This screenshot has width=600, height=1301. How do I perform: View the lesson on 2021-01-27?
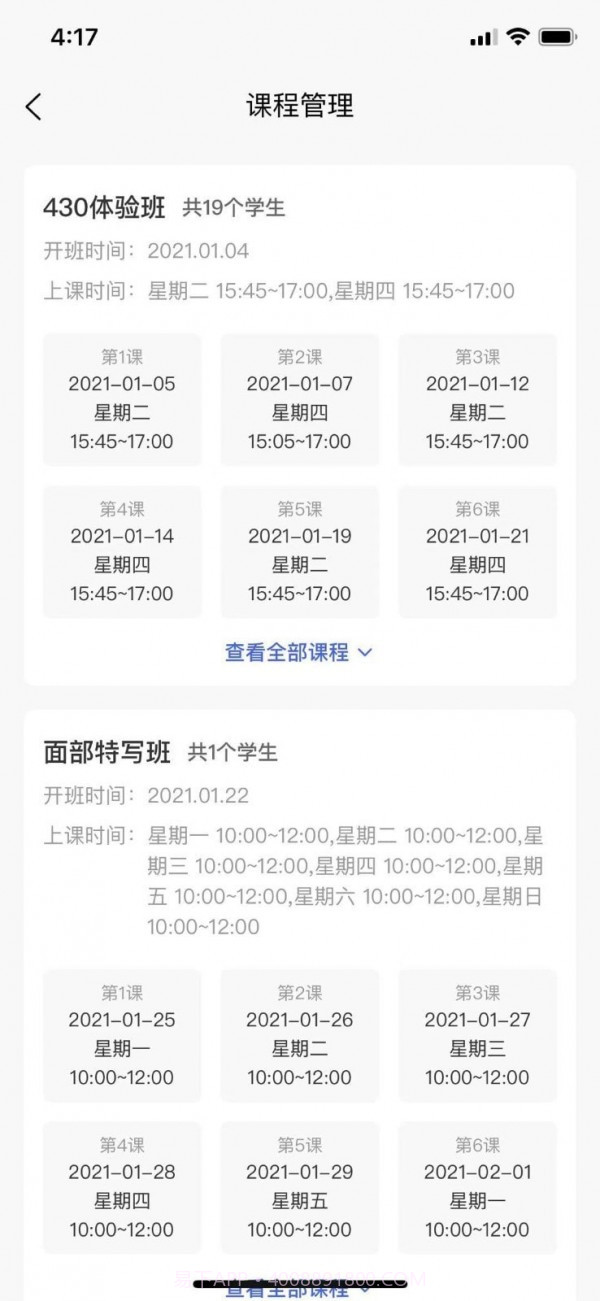[x=477, y=1035]
